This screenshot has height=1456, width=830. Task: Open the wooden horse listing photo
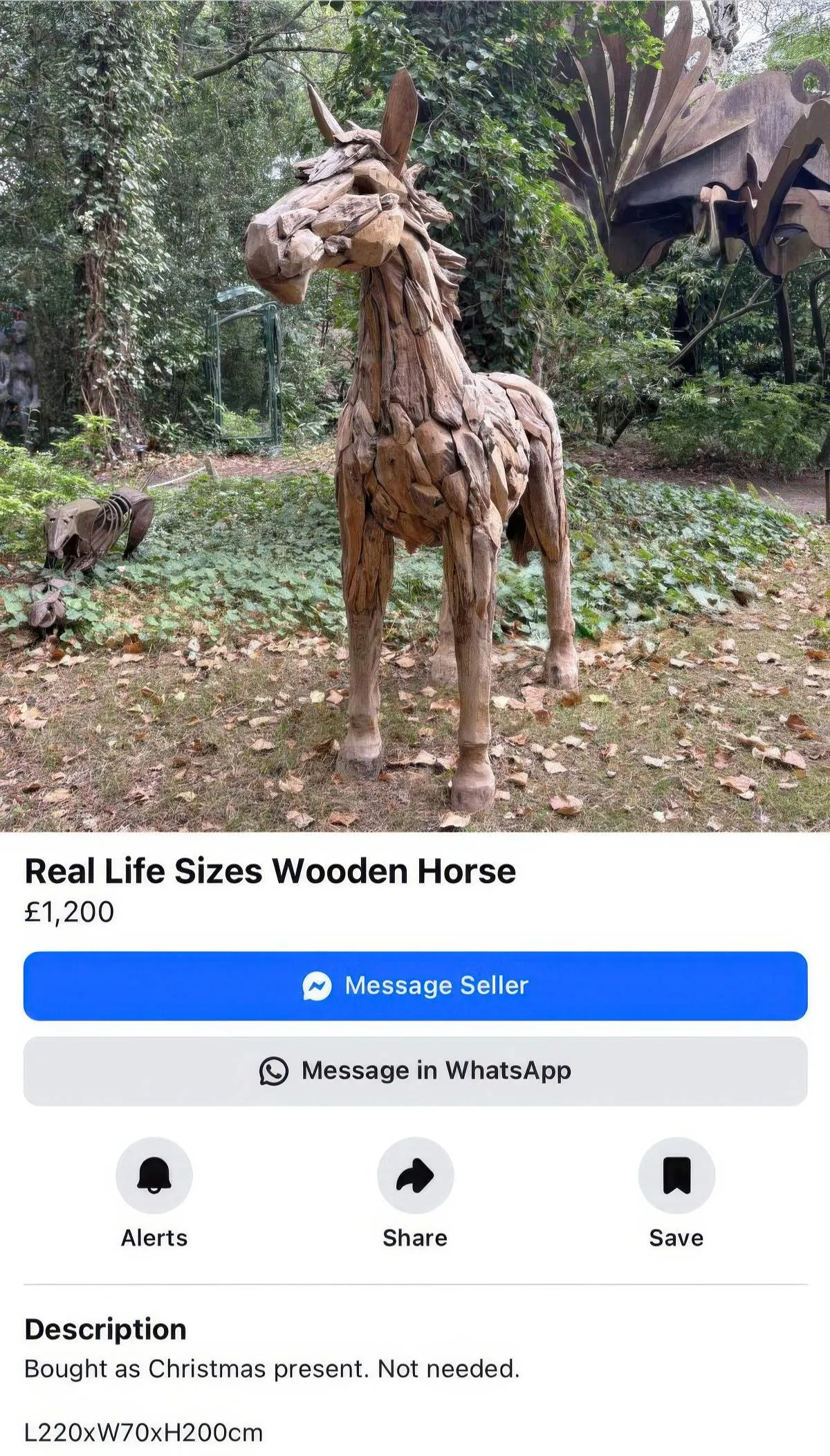point(415,415)
